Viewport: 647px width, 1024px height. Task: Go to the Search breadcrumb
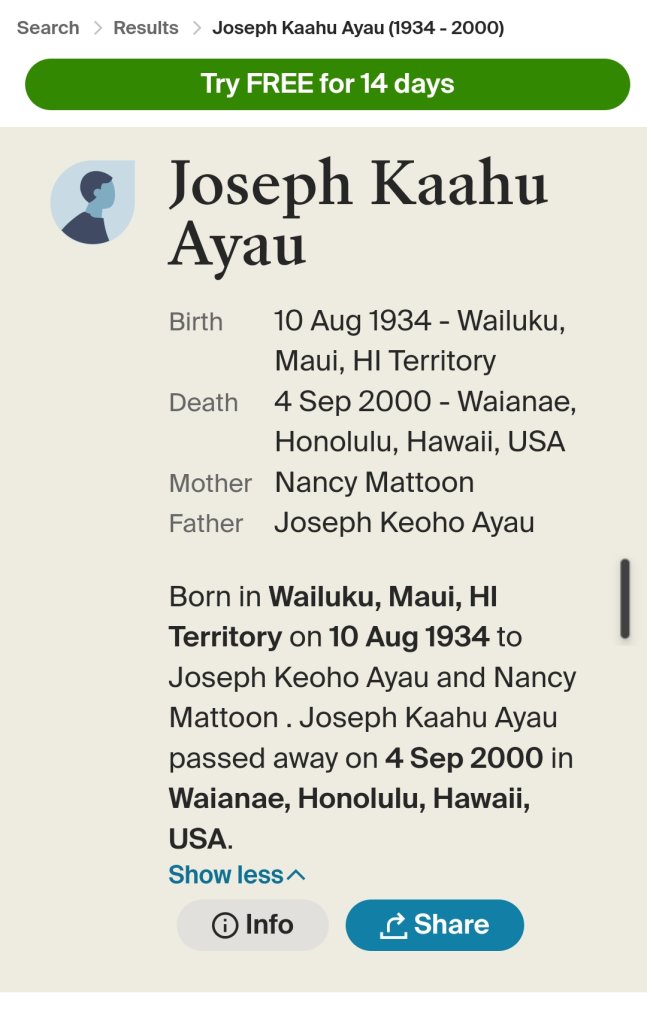pyautogui.click(x=48, y=28)
